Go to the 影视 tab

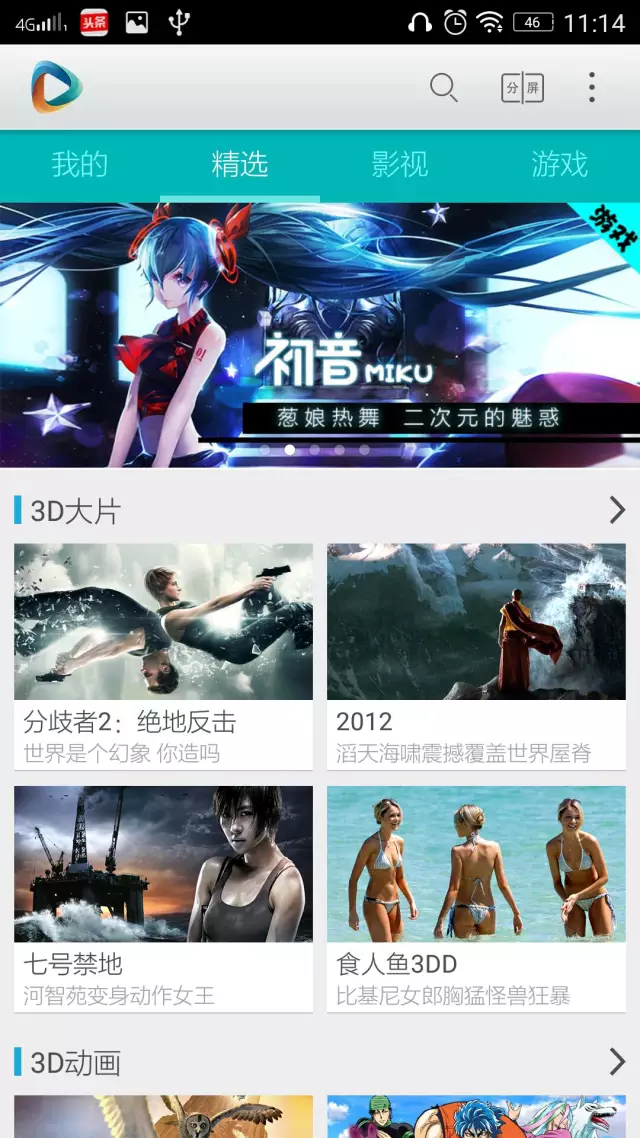click(400, 165)
